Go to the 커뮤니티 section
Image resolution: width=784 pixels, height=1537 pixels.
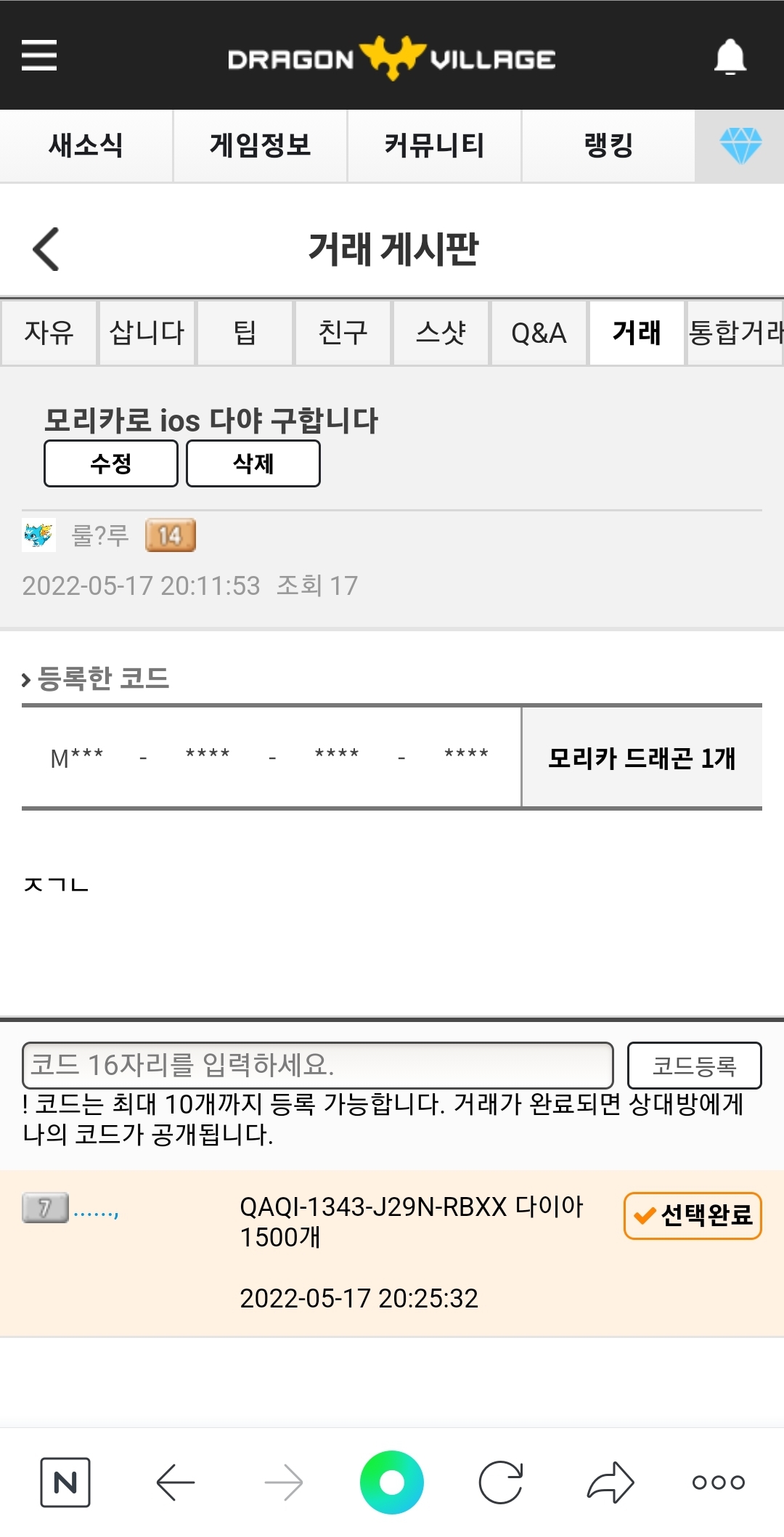434,145
